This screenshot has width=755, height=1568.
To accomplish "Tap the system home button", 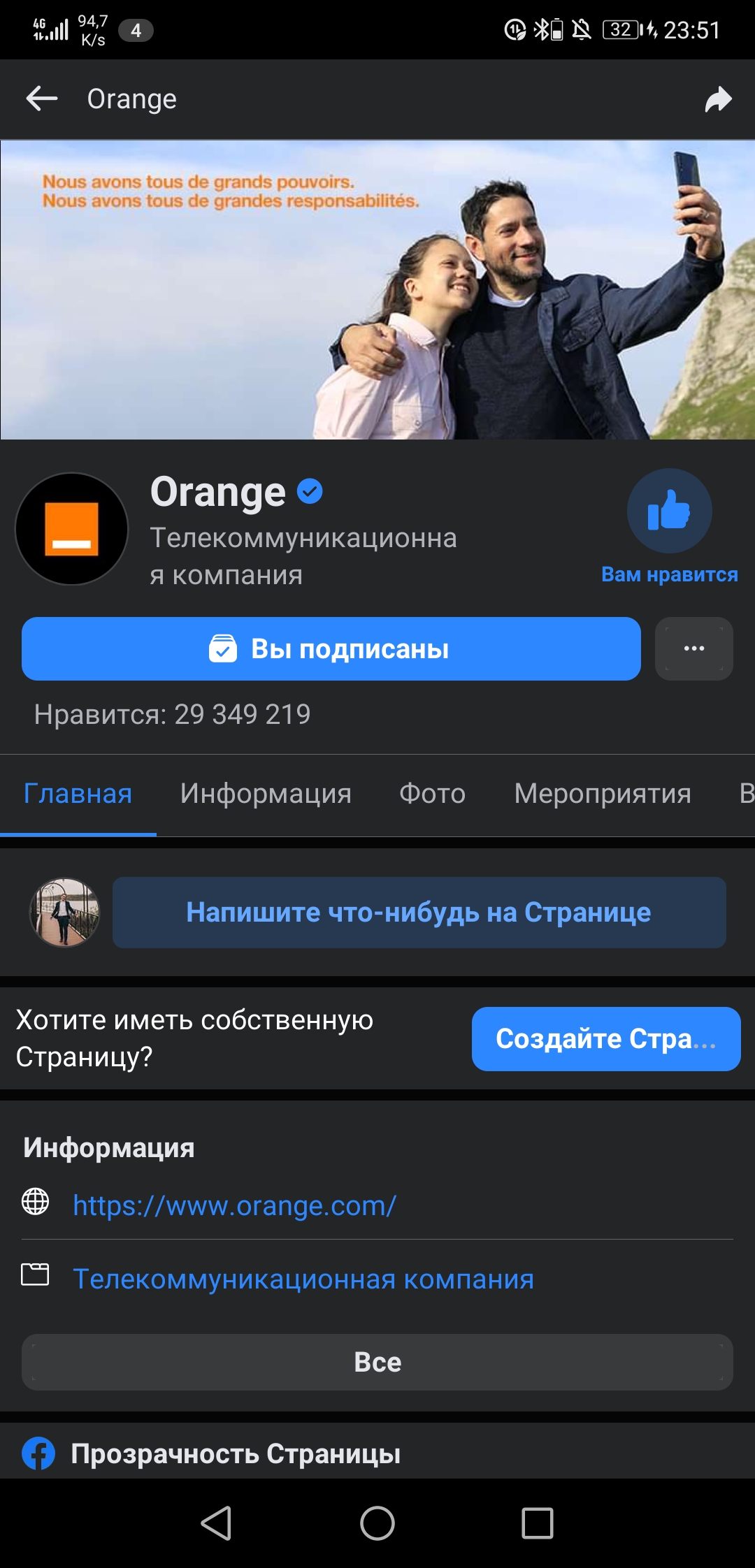I will pyautogui.click(x=377, y=1523).
